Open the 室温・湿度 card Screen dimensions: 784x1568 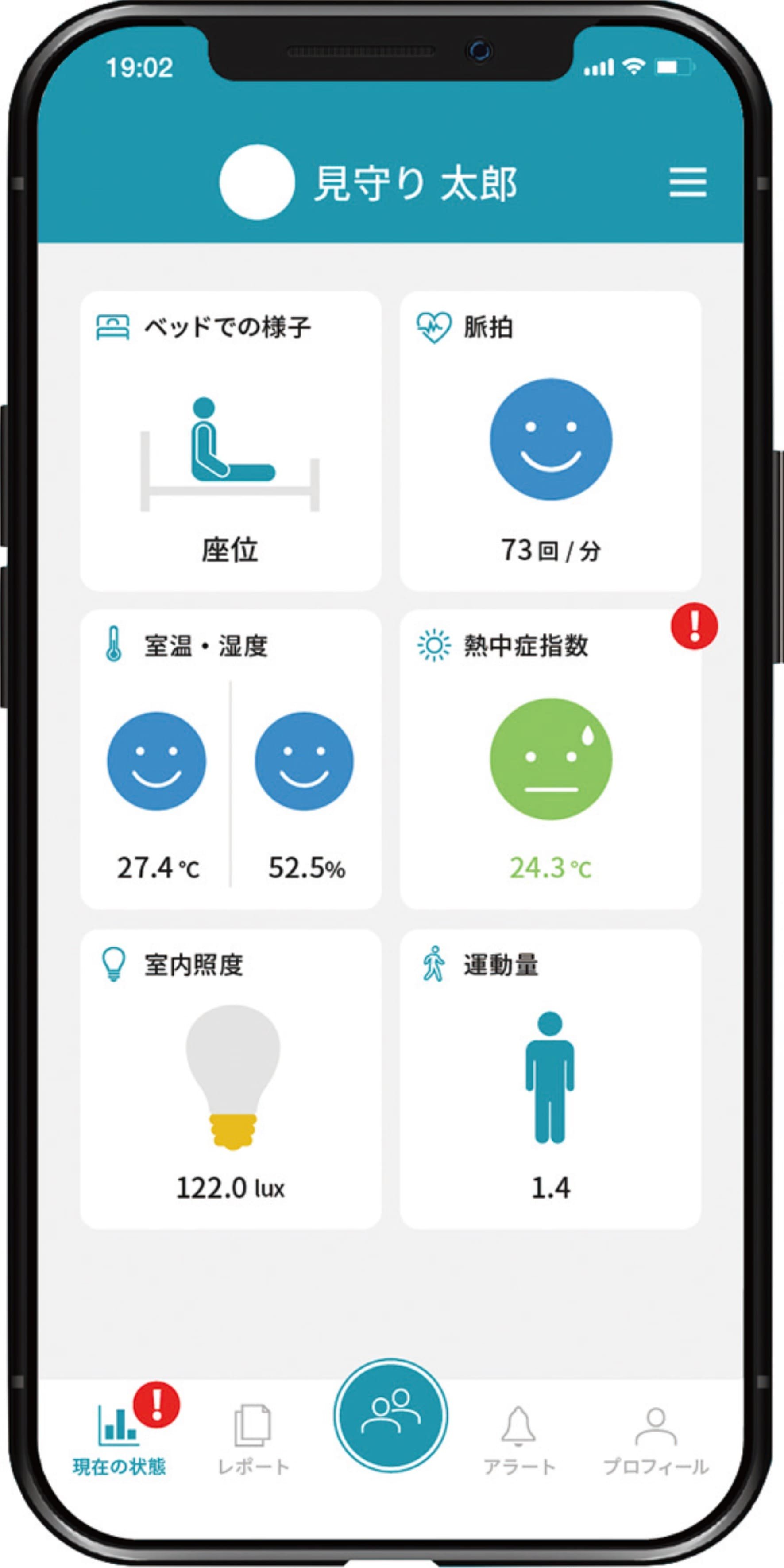(x=231, y=760)
